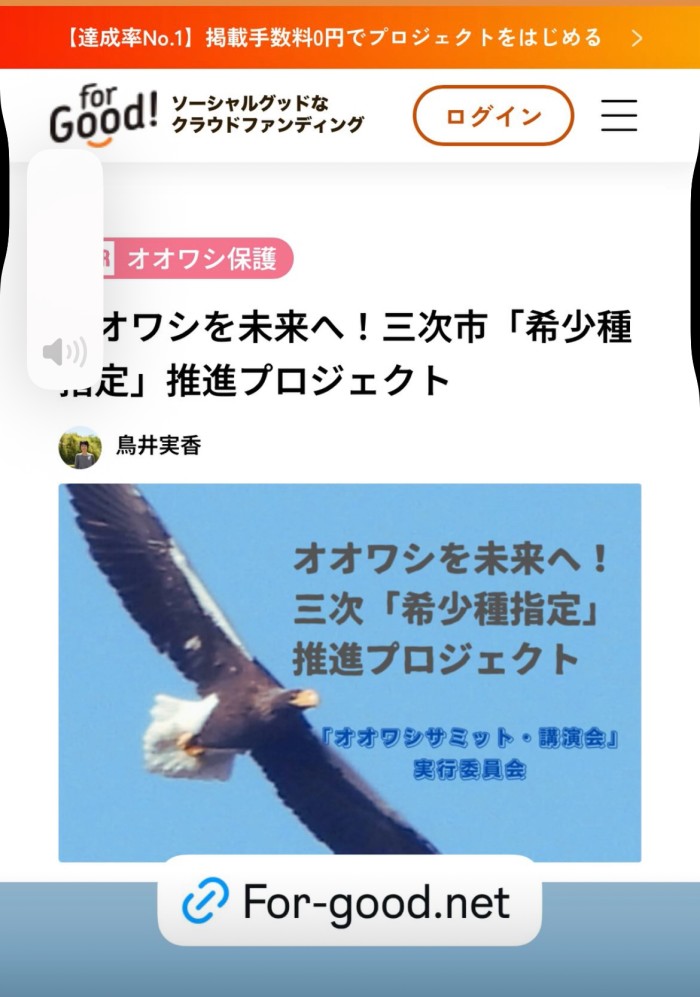700x997 pixels.
Task: Open the For-good.net link sticker
Action: click(x=349, y=902)
